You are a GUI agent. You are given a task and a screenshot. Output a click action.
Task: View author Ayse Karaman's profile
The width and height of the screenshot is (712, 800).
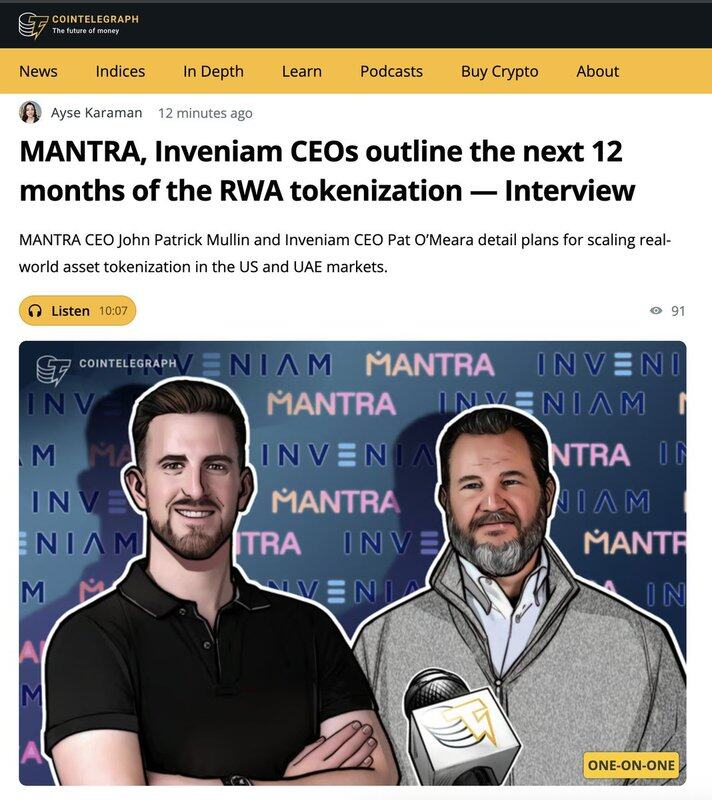click(x=96, y=113)
